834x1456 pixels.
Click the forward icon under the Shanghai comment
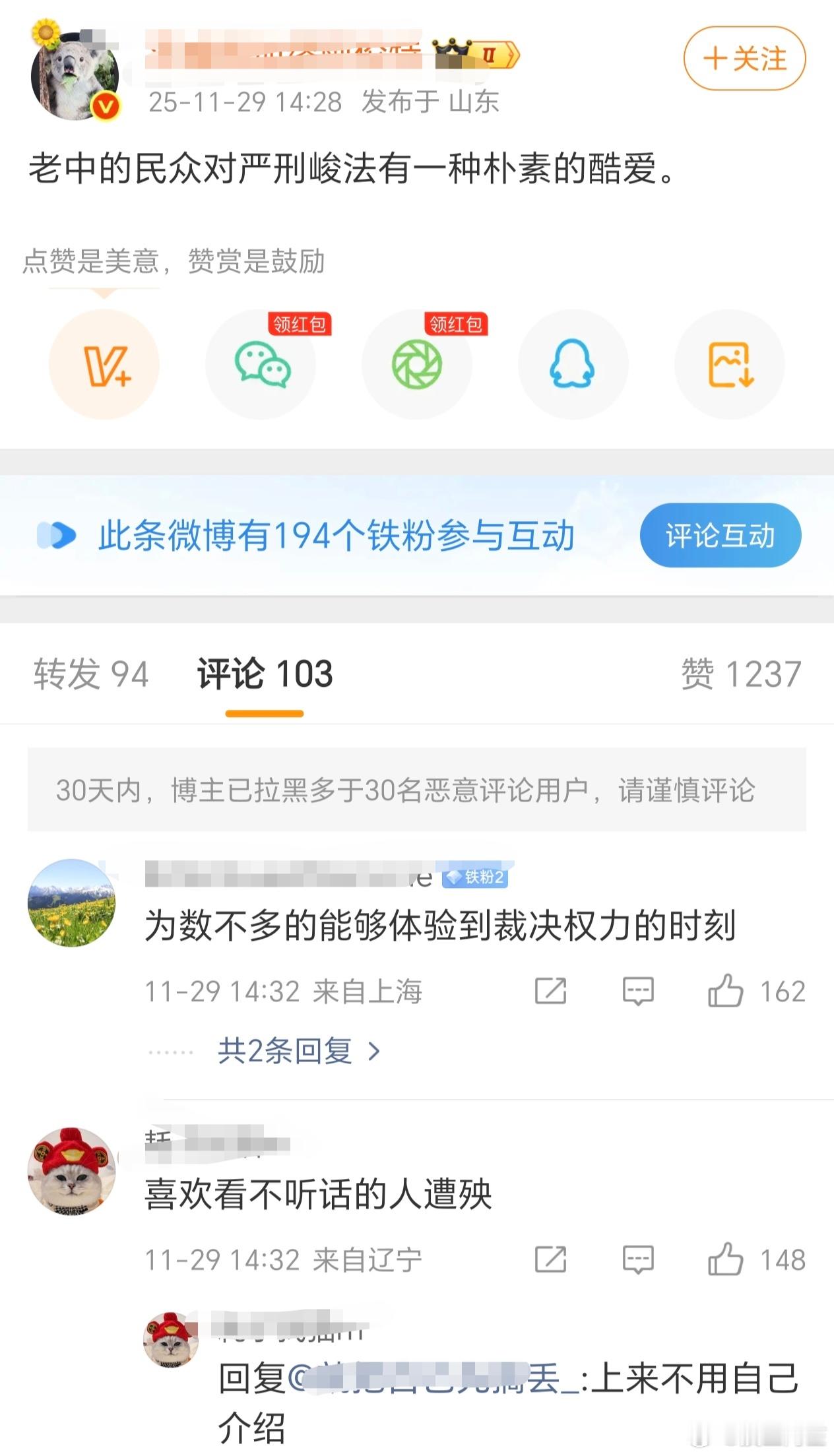tap(553, 991)
